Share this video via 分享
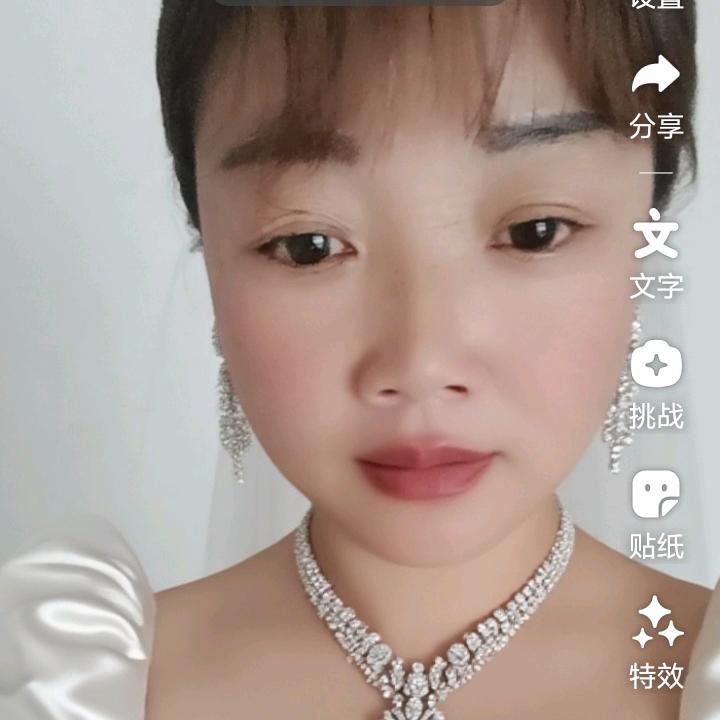This screenshot has width=720, height=720. 657,97
